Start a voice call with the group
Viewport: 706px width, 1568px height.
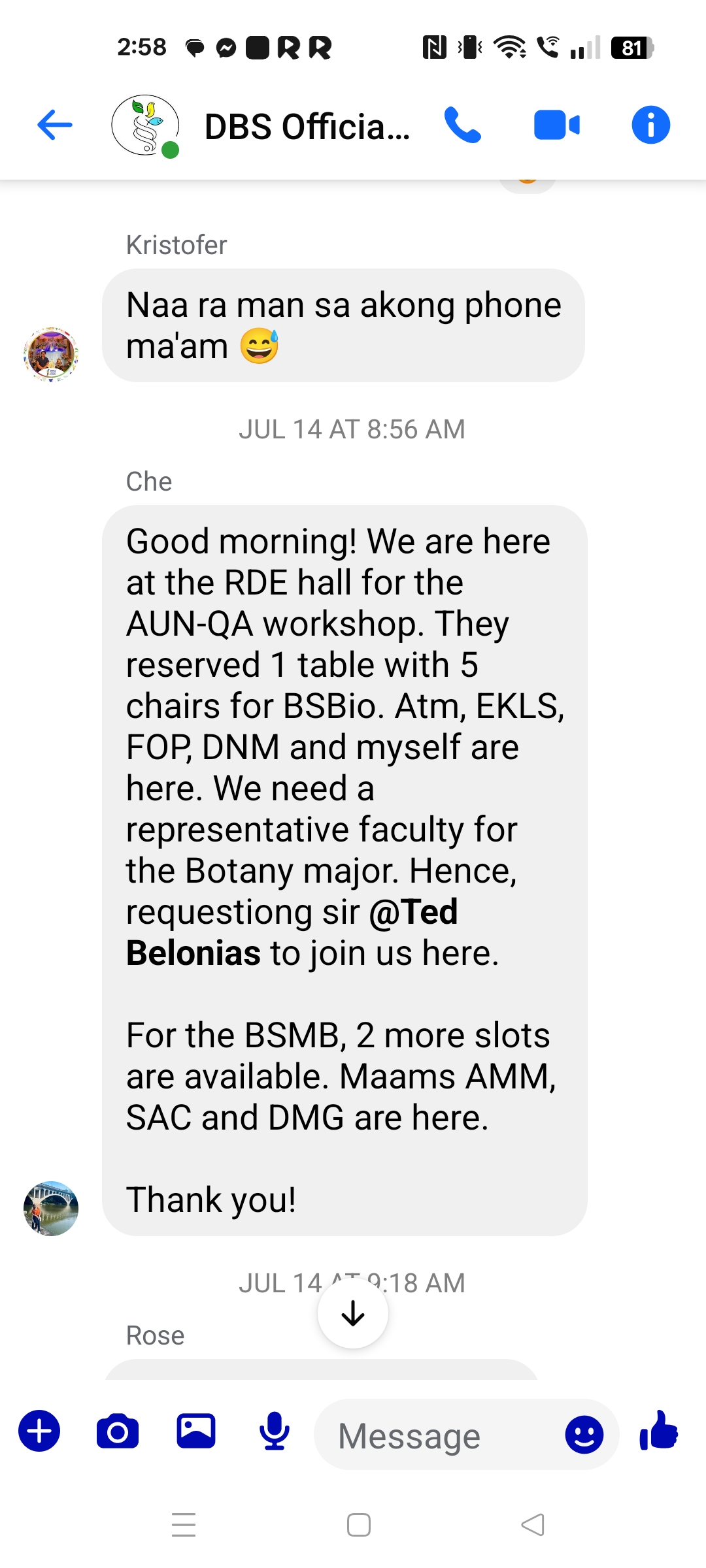tap(462, 125)
